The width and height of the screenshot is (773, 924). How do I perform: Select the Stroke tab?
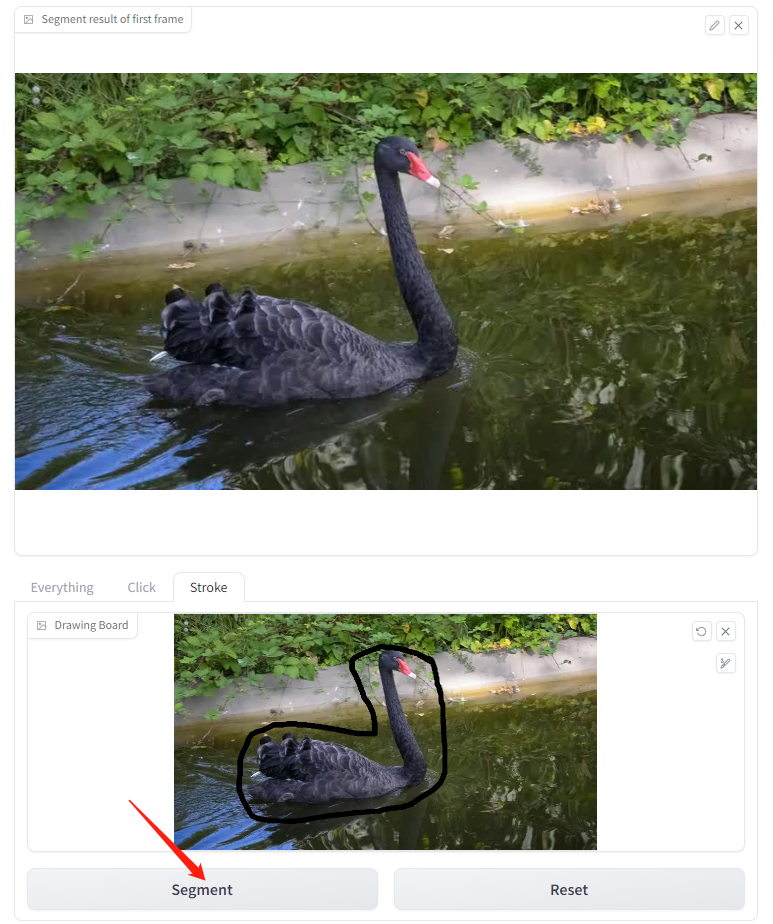click(x=208, y=587)
